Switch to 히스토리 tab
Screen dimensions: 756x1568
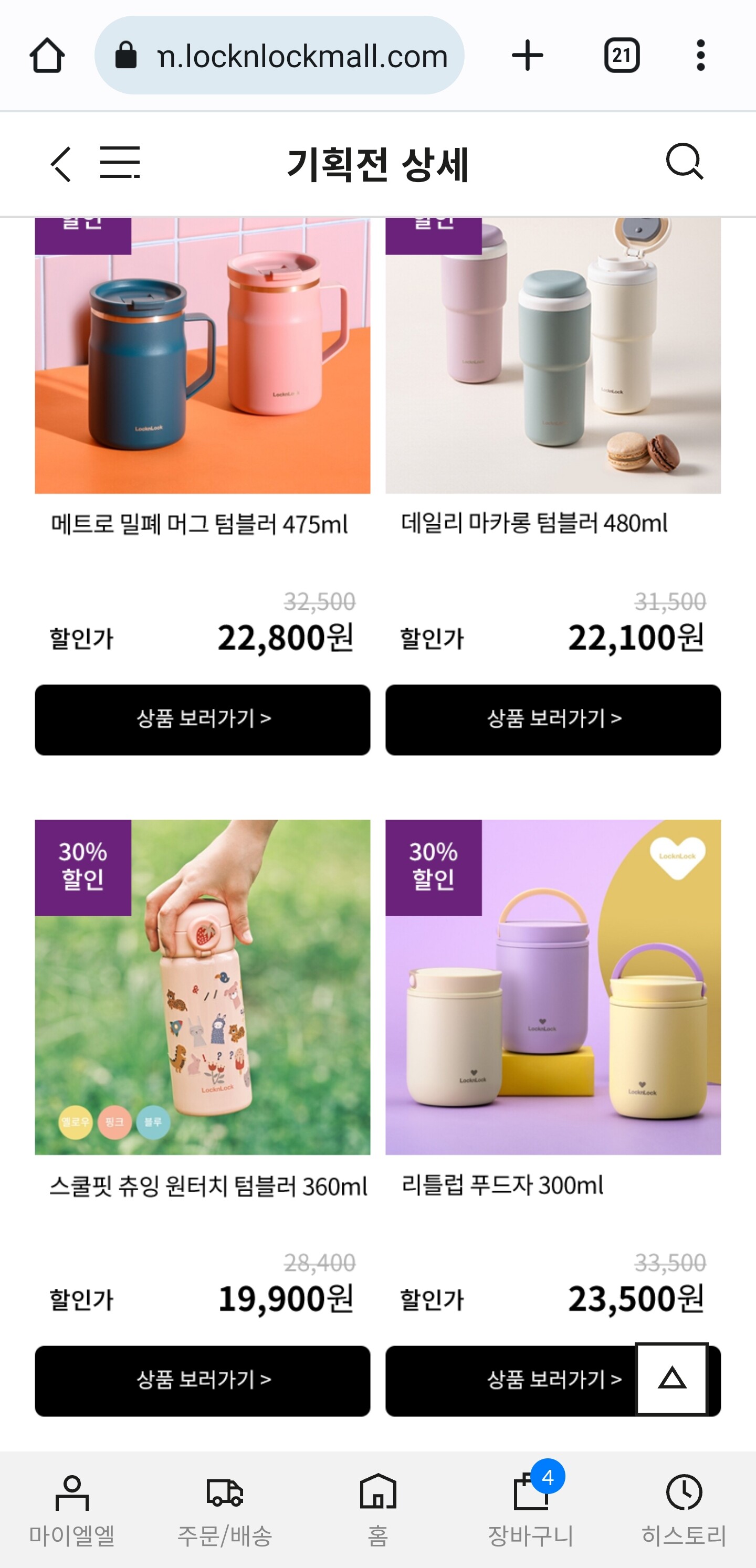[684, 1510]
